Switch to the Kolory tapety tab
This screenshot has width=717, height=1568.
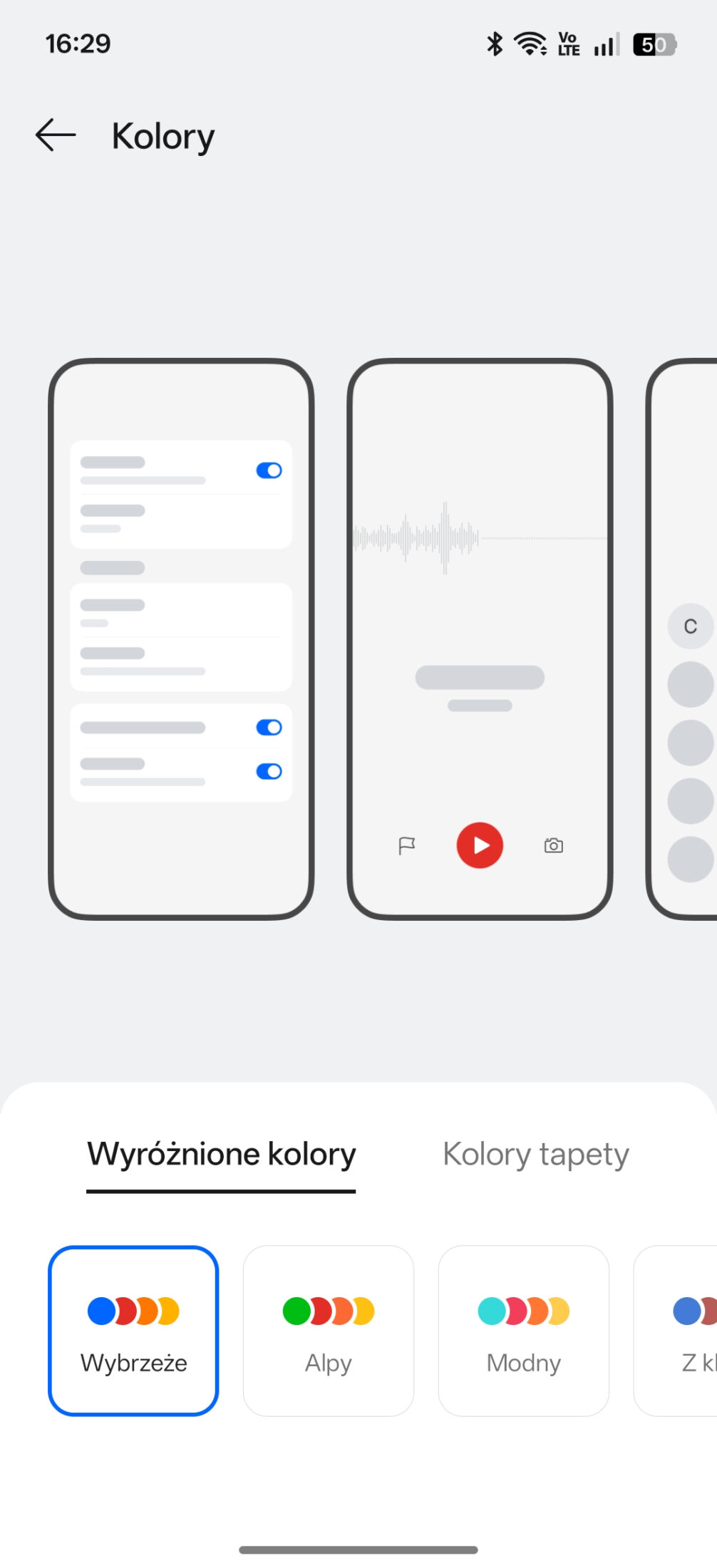535,1155
